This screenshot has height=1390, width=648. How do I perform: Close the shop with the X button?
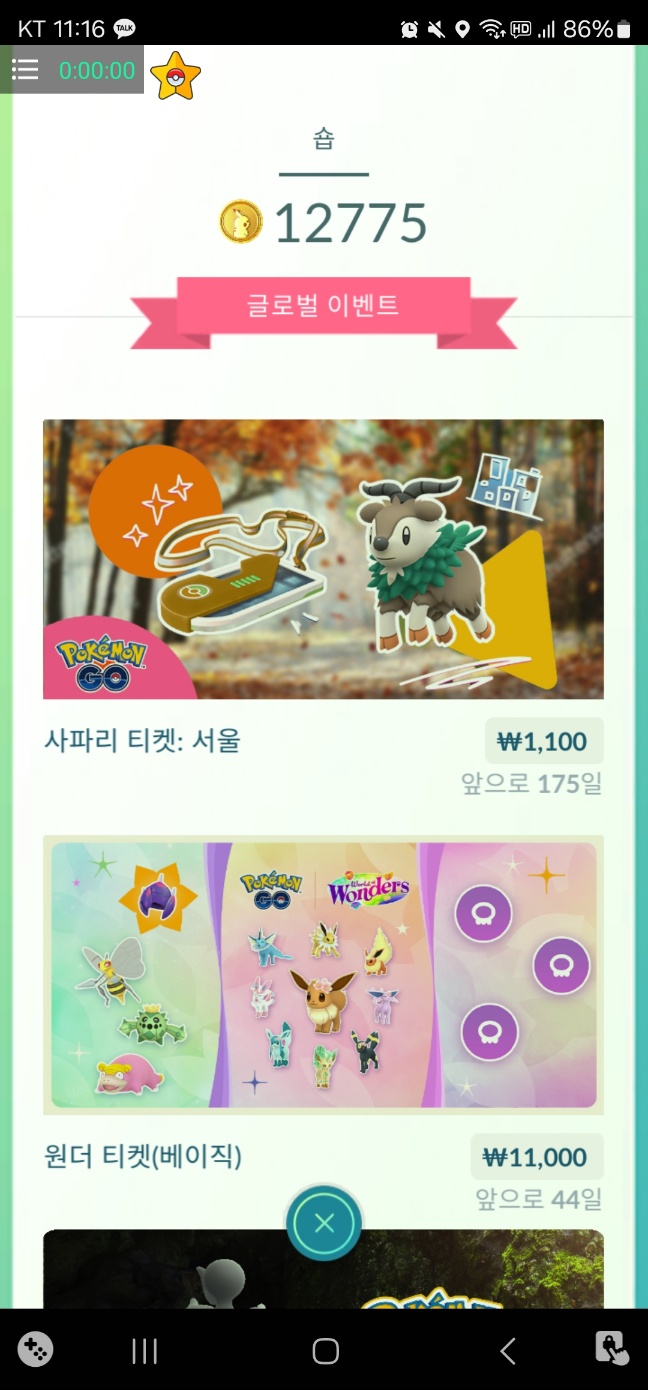[x=323, y=1223]
